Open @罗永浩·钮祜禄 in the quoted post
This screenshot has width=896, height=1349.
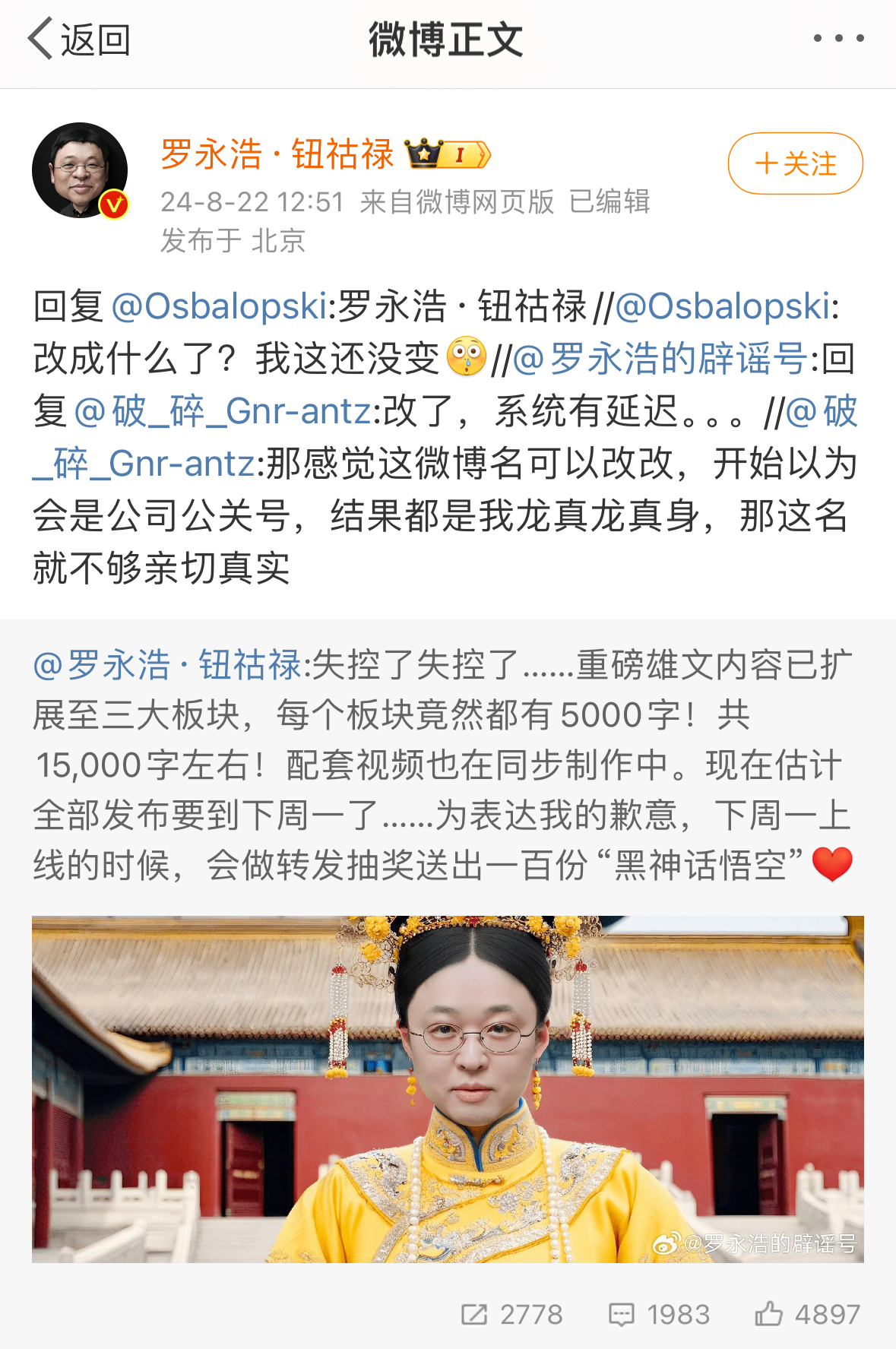(167, 665)
